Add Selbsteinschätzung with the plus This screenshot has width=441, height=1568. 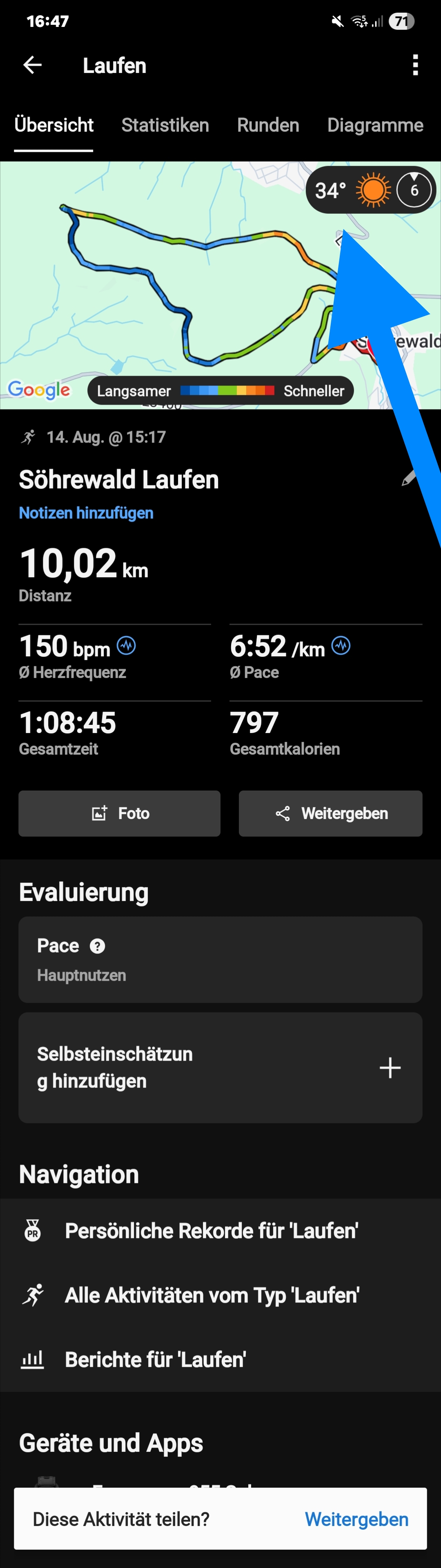pos(390,1067)
